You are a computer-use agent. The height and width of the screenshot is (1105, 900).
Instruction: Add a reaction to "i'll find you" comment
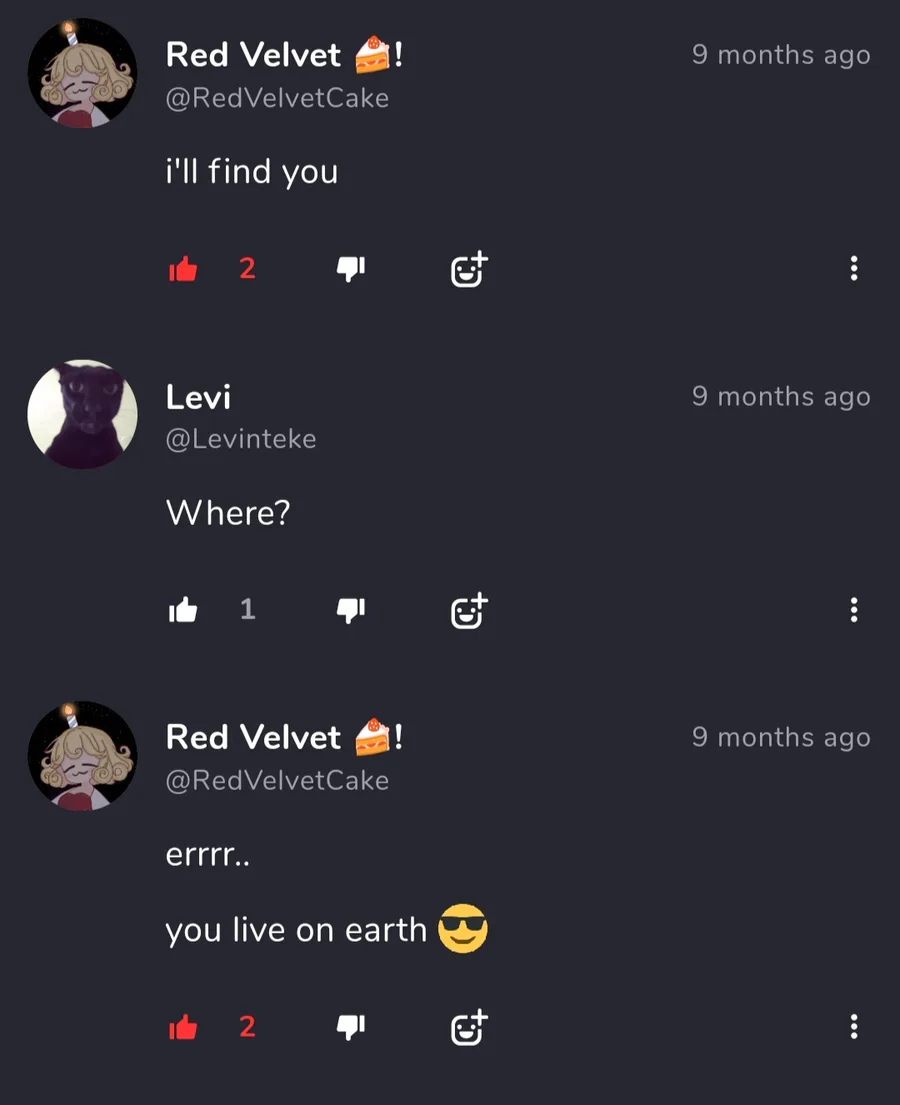click(x=469, y=268)
